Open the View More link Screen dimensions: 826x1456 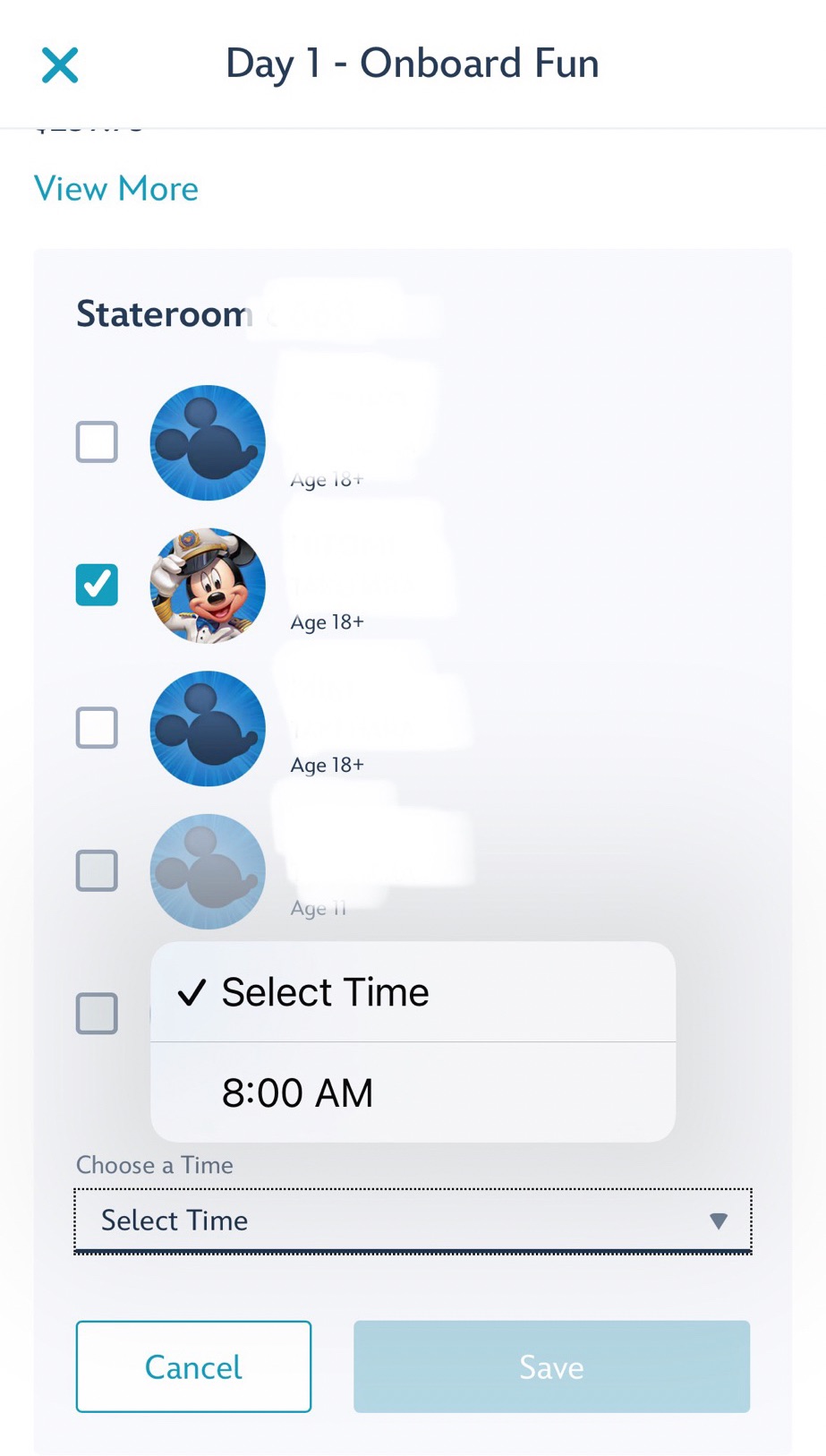click(x=116, y=189)
